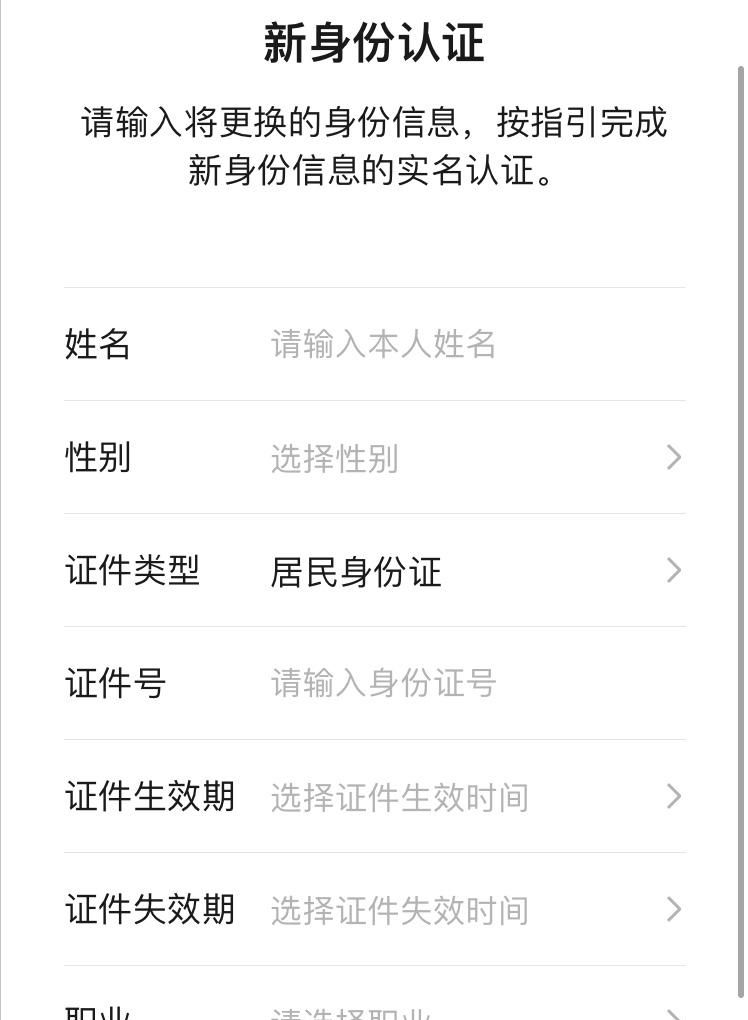
Task: Open the gender selector arrow
Action: coord(673,458)
